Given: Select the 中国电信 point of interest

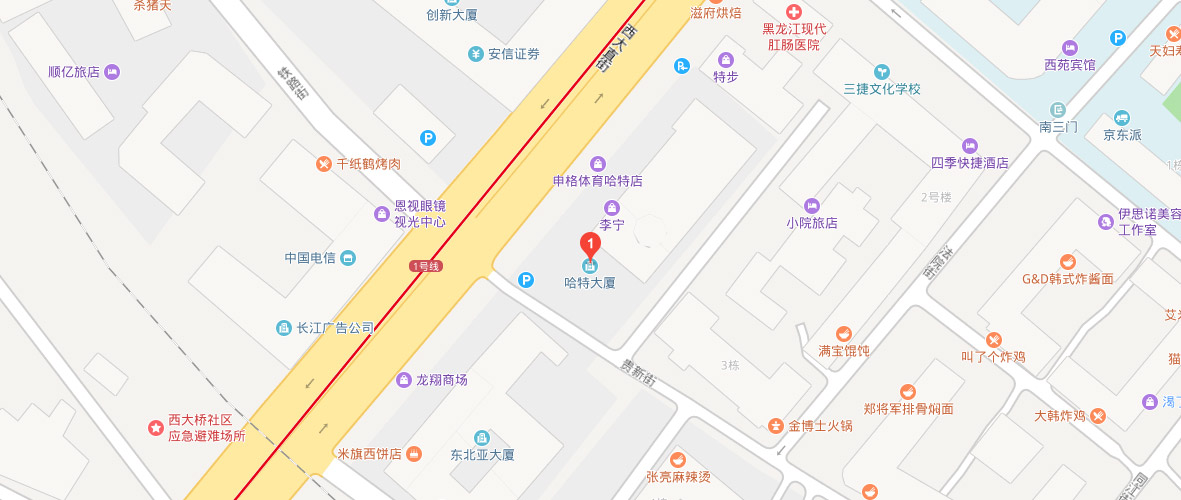Looking at the screenshot, I should click(347, 258).
